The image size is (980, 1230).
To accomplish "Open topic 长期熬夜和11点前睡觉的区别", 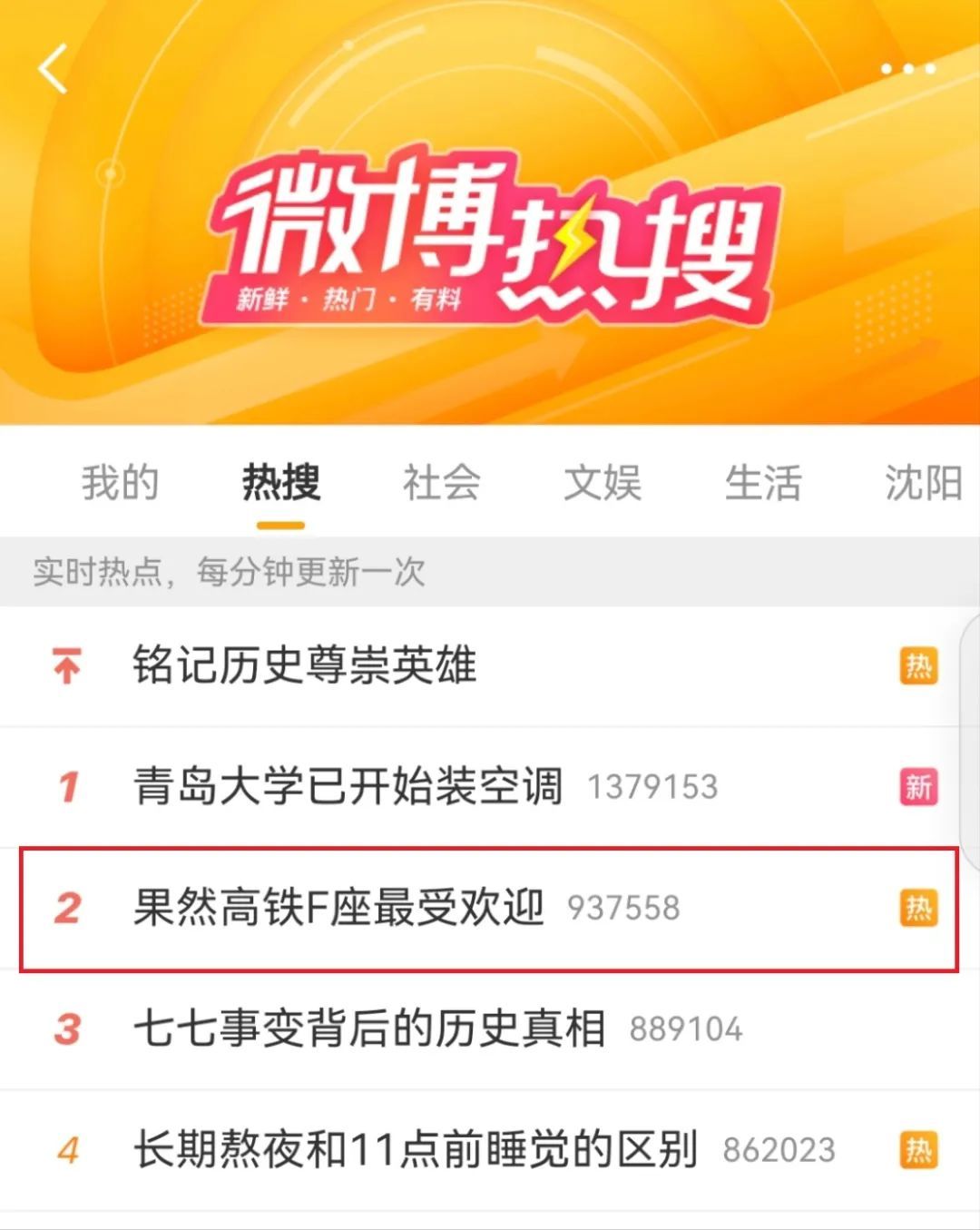I will click(415, 1150).
